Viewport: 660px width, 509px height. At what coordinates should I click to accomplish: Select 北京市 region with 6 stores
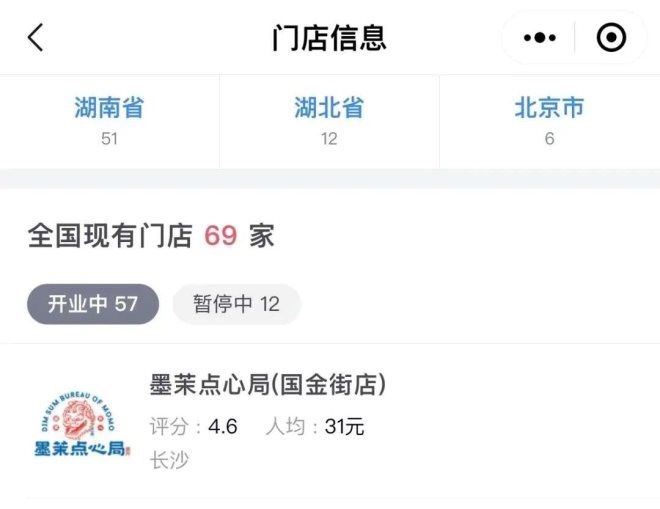pyautogui.click(x=549, y=120)
